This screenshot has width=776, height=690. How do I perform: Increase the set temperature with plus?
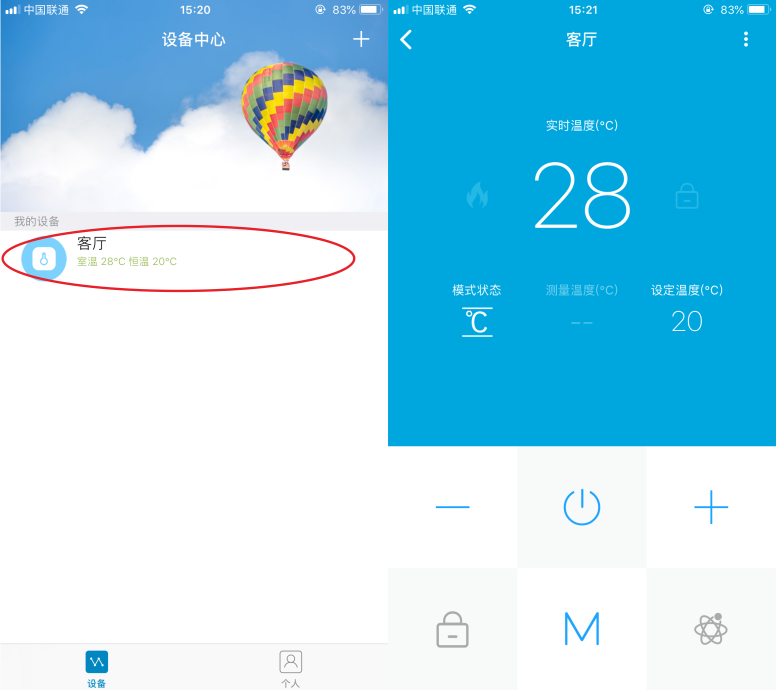pos(711,507)
